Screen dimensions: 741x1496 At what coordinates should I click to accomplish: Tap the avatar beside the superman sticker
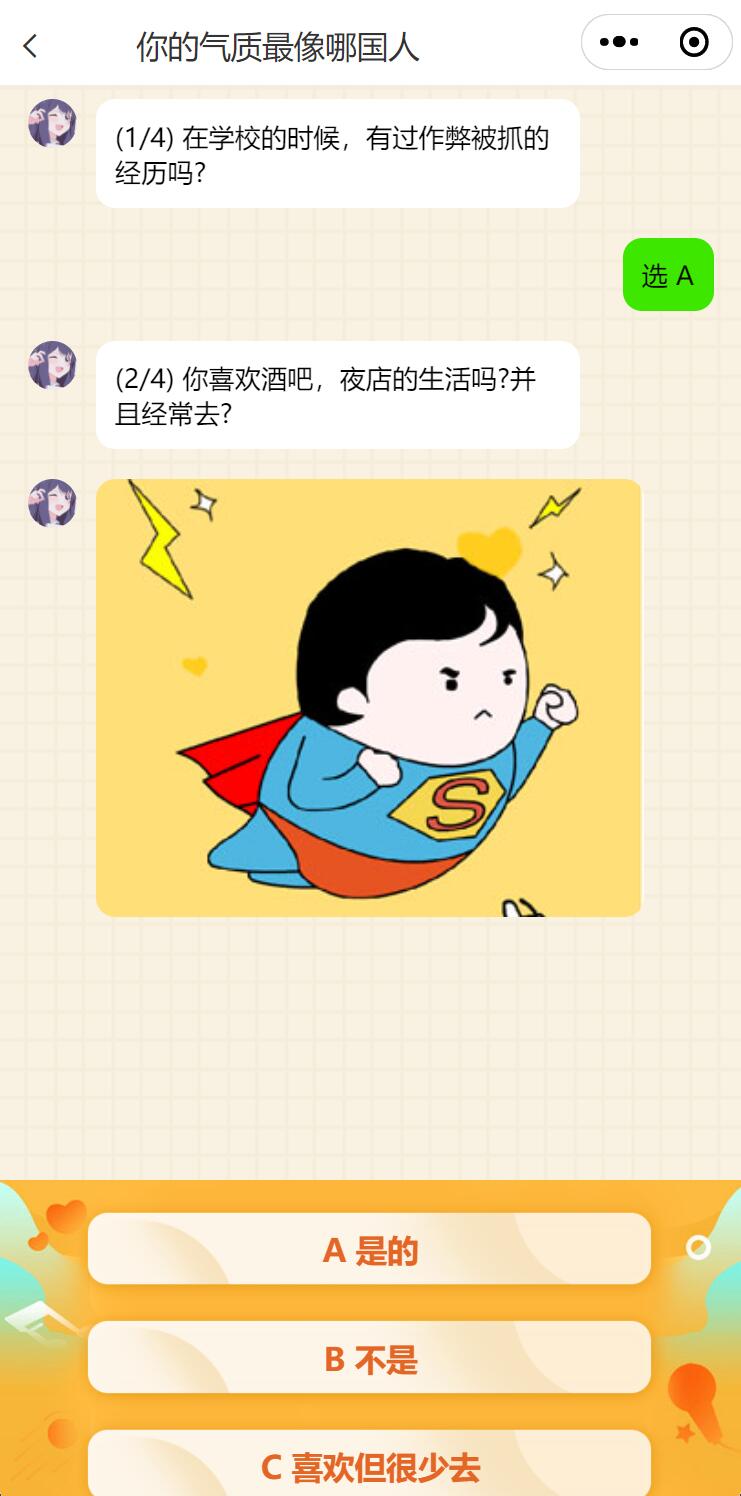[51, 505]
